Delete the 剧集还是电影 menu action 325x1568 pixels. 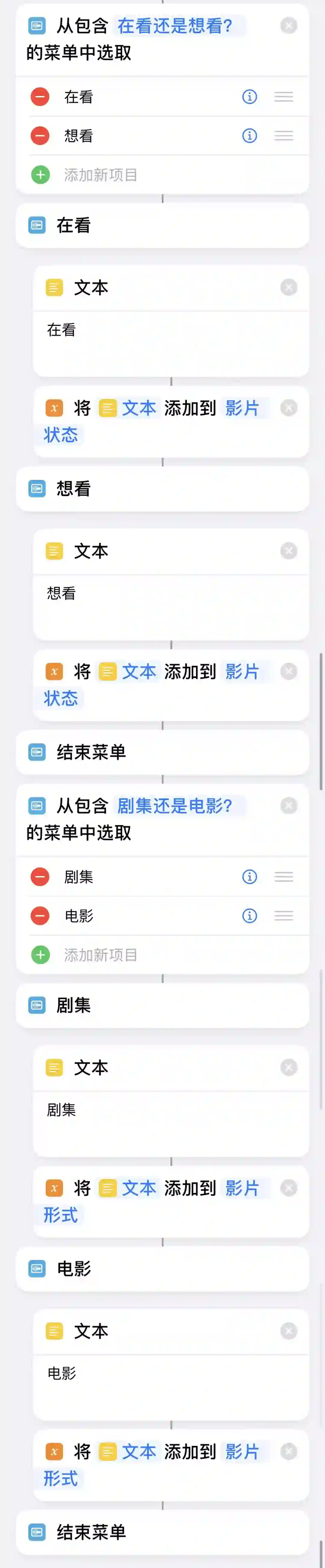(289, 805)
